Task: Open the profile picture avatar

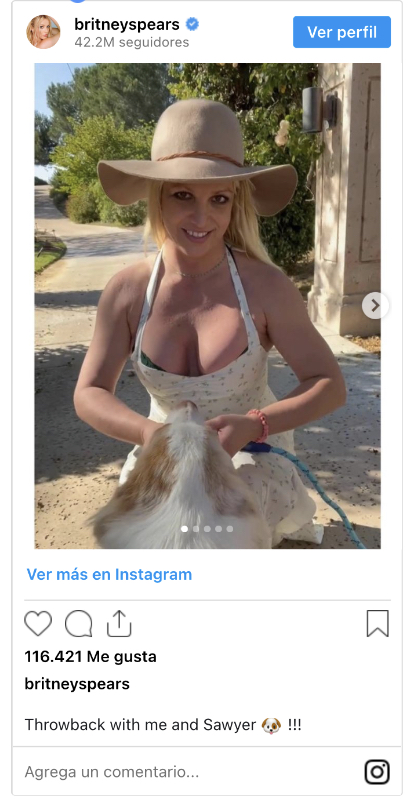Action: 43,31
